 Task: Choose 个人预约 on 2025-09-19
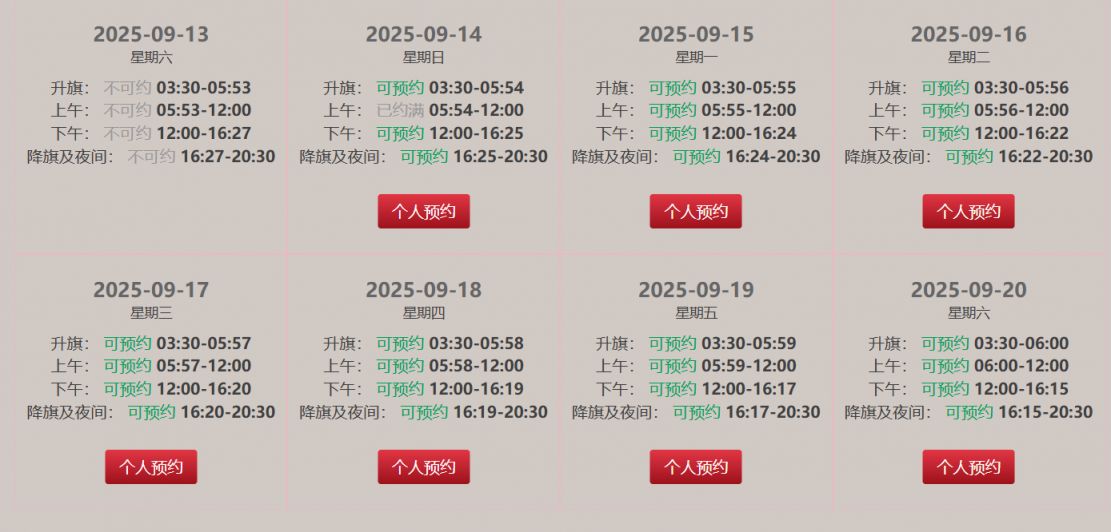pos(695,467)
